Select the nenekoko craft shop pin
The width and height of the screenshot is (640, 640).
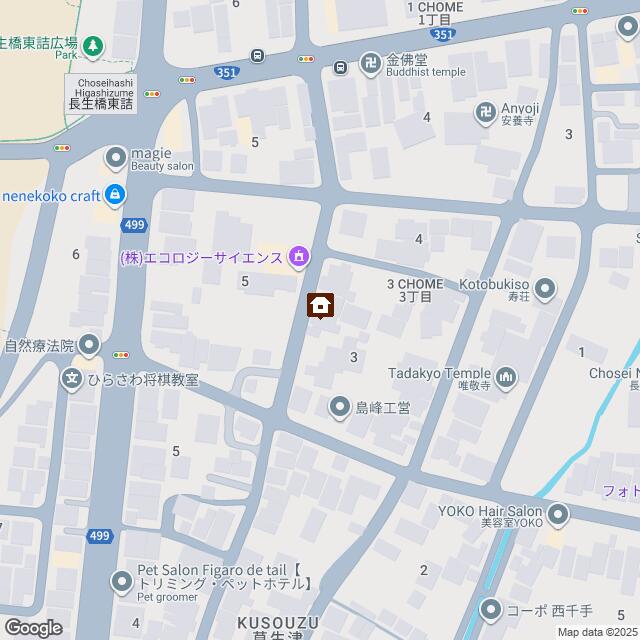[116, 194]
